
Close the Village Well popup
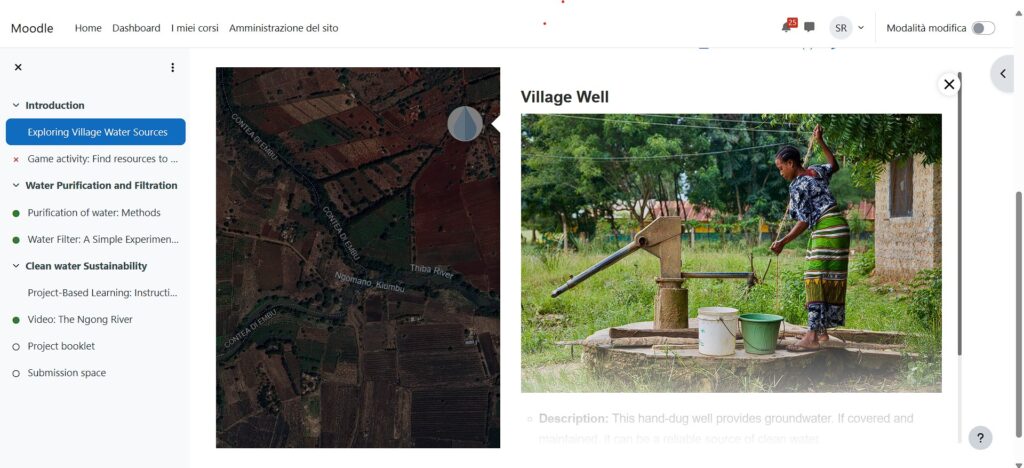click(948, 84)
